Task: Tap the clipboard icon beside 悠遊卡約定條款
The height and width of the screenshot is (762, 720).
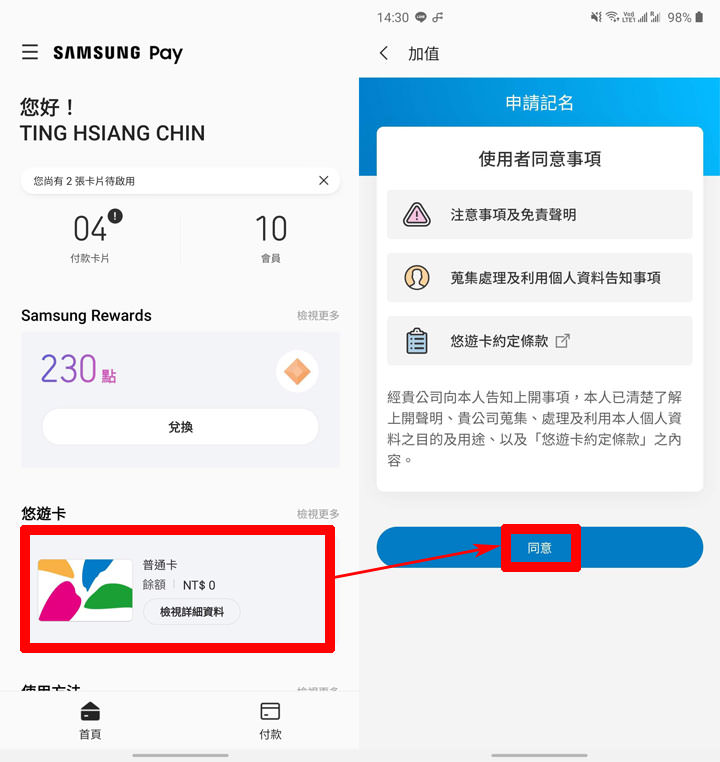Action: click(417, 340)
